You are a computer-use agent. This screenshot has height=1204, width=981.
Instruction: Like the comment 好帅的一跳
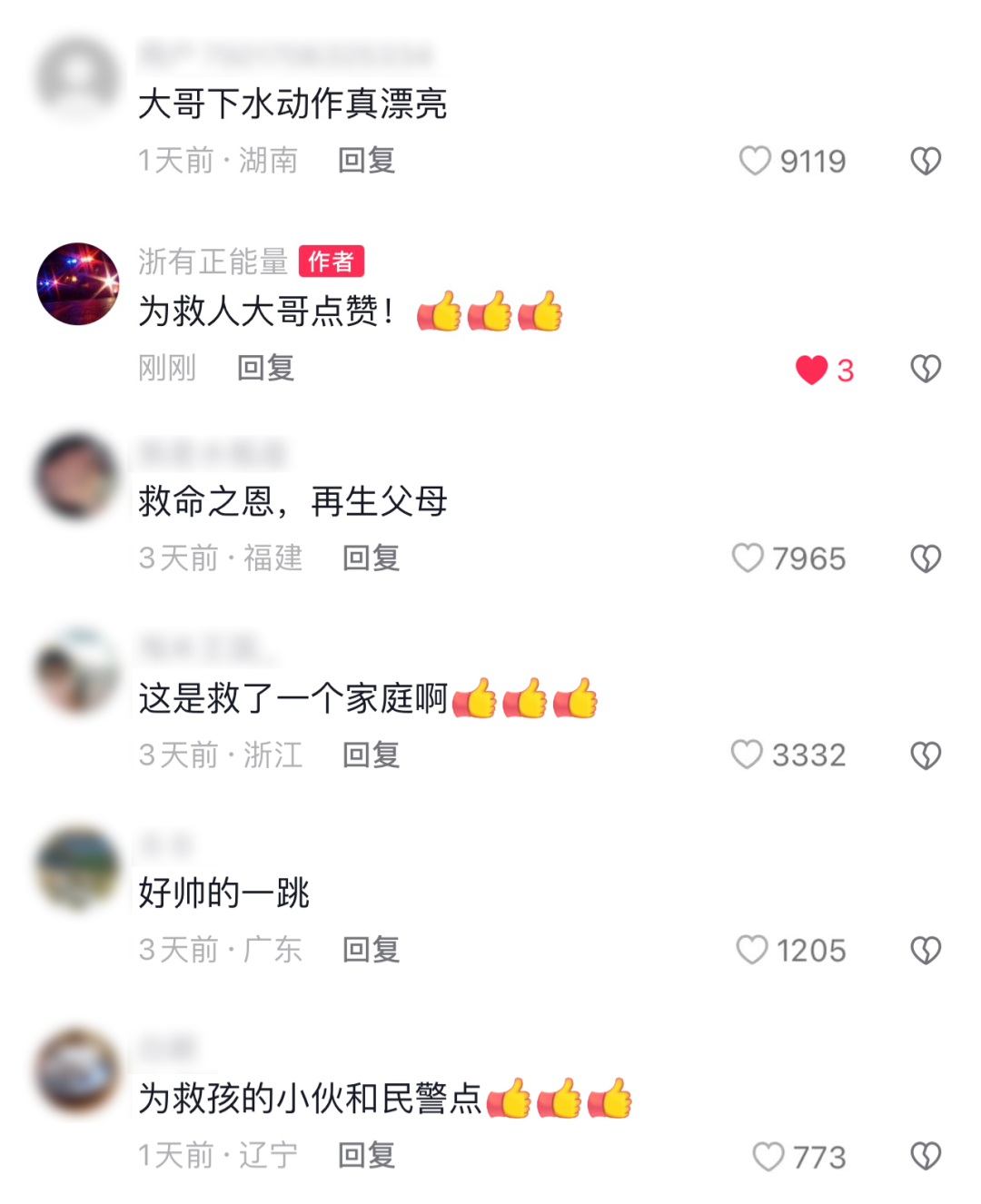click(751, 950)
